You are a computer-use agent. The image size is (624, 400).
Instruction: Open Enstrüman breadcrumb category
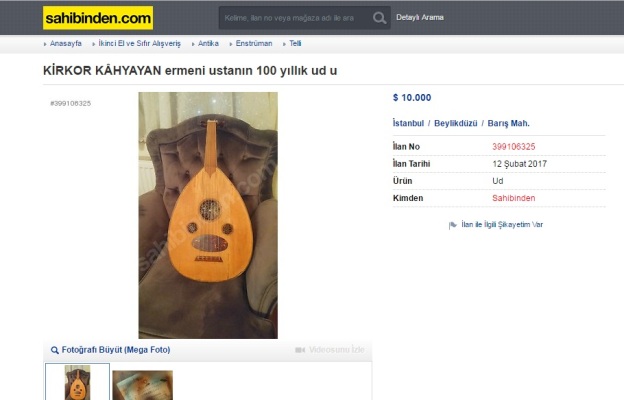tap(253, 44)
